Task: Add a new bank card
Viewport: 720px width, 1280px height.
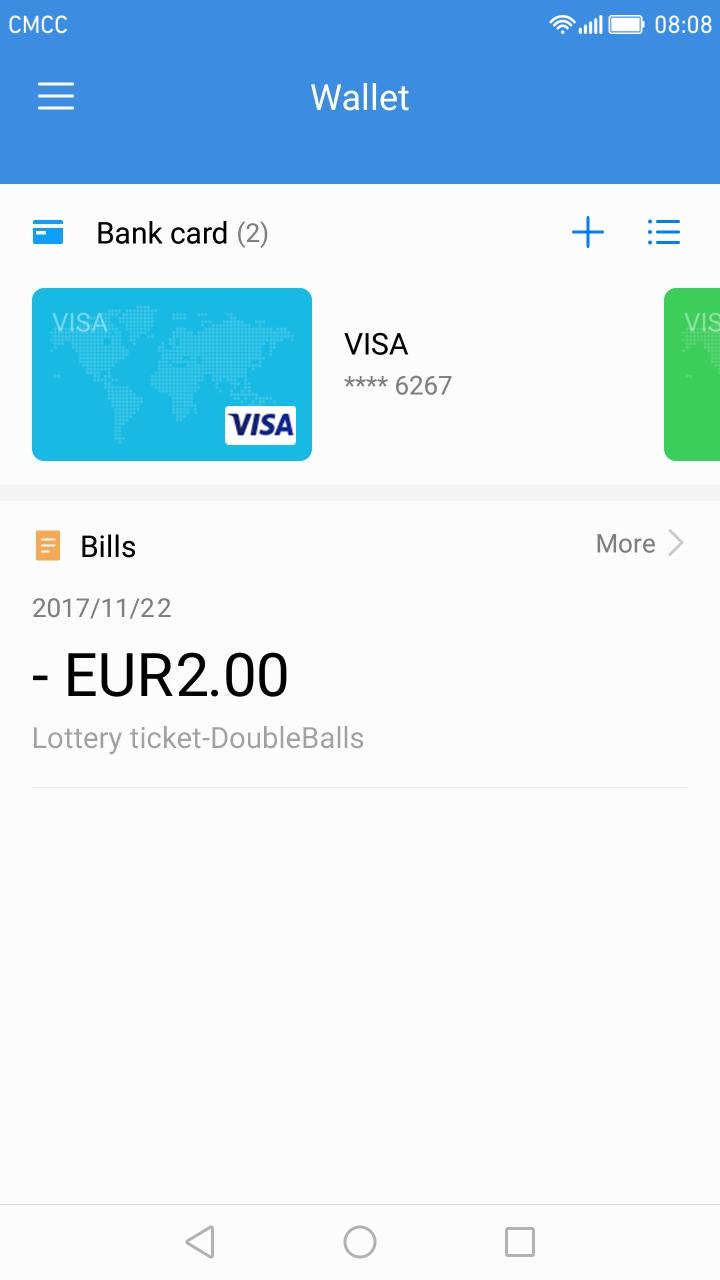Action: [588, 233]
